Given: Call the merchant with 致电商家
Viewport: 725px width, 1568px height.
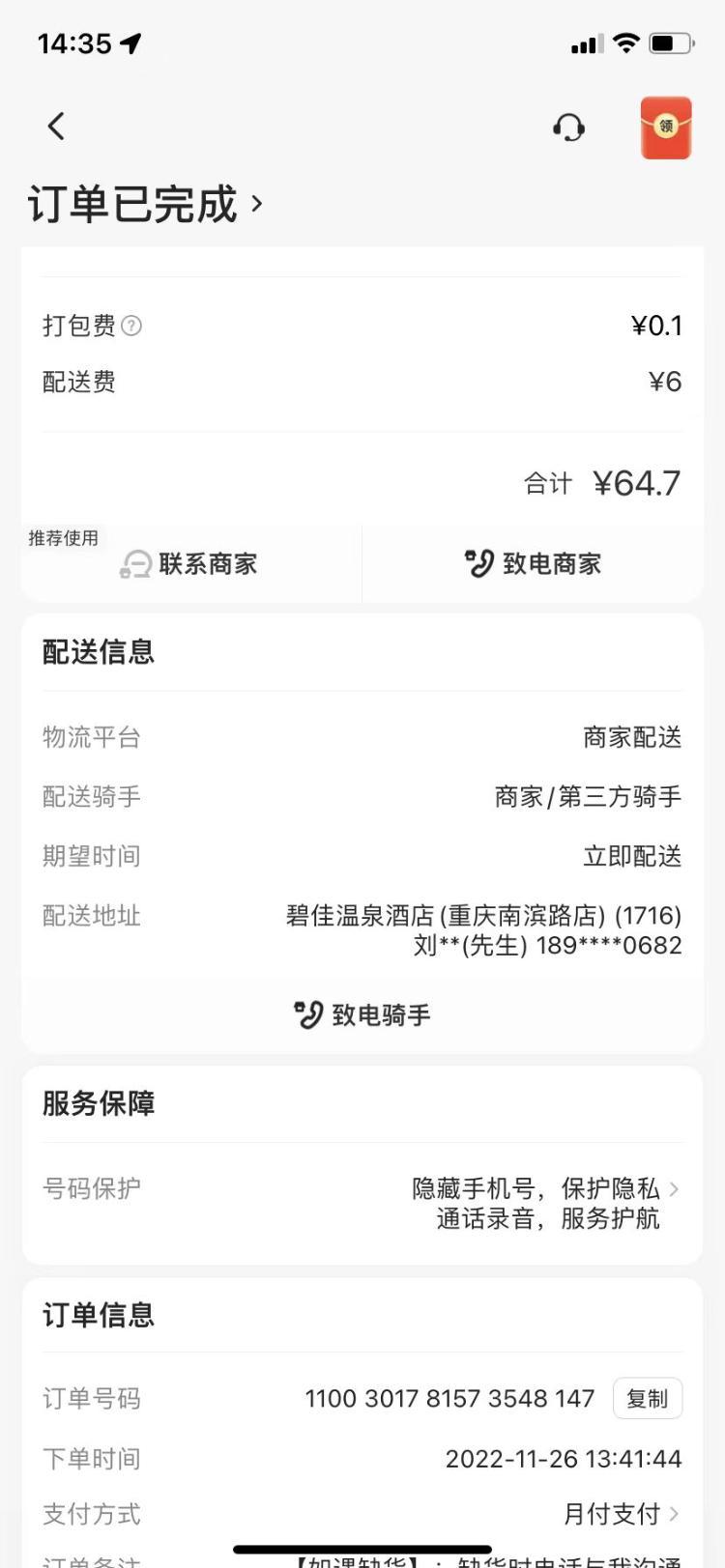Looking at the screenshot, I should 533,563.
